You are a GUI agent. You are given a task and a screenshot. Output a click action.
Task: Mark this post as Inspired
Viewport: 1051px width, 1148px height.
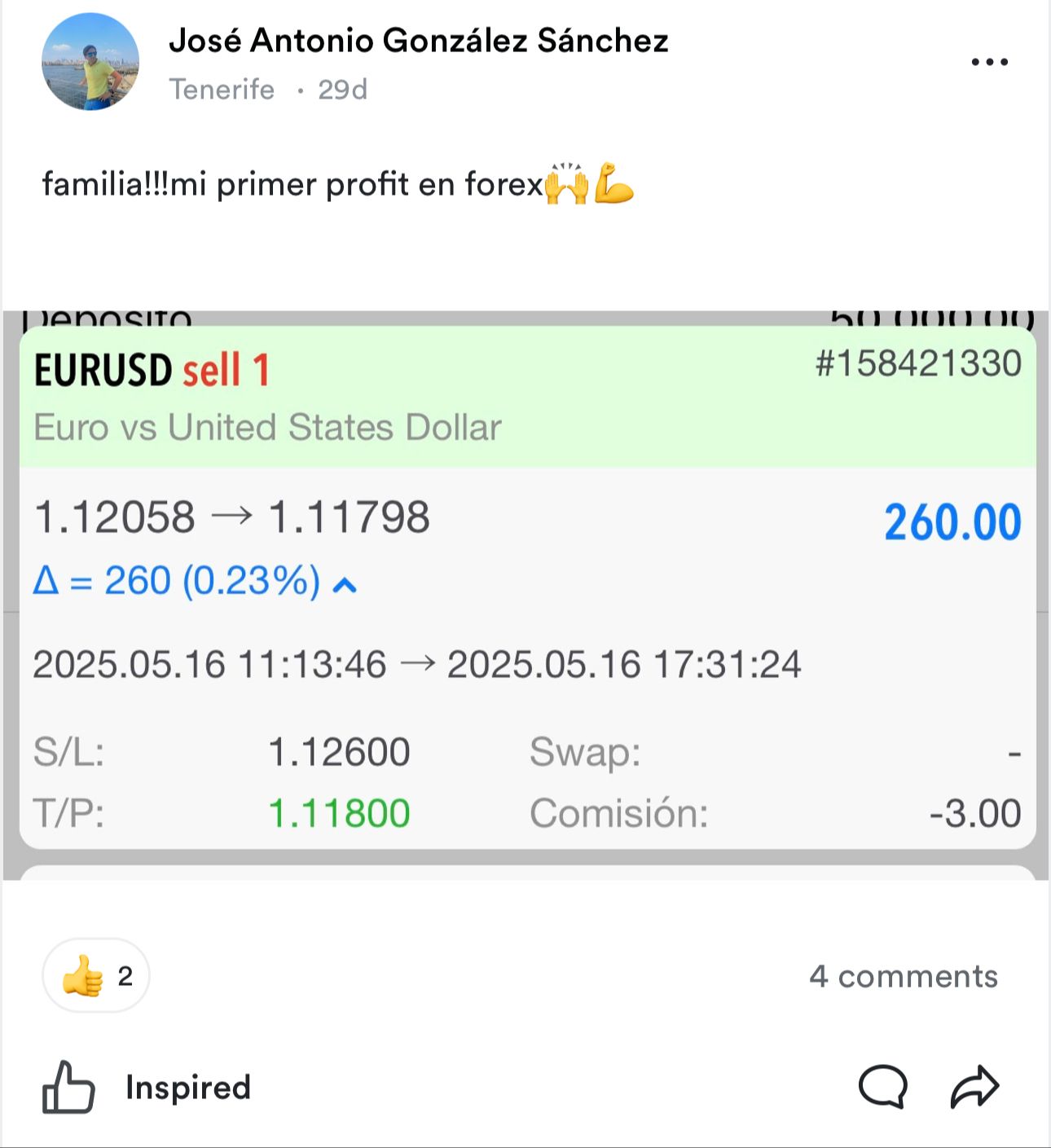pyautogui.click(x=147, y=1087)
